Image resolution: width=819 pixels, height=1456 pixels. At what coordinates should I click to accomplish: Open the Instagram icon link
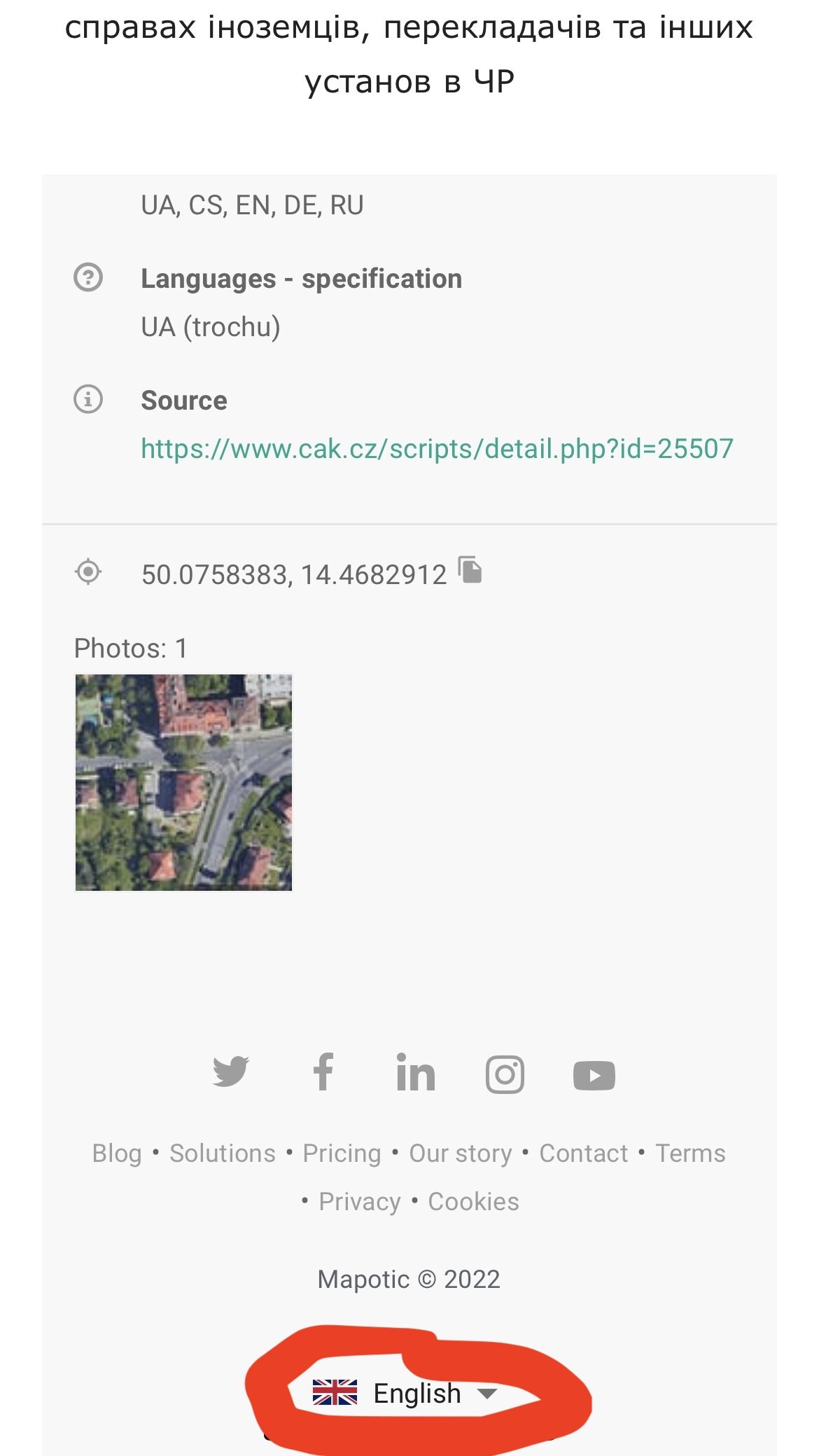click(505, 1074)
